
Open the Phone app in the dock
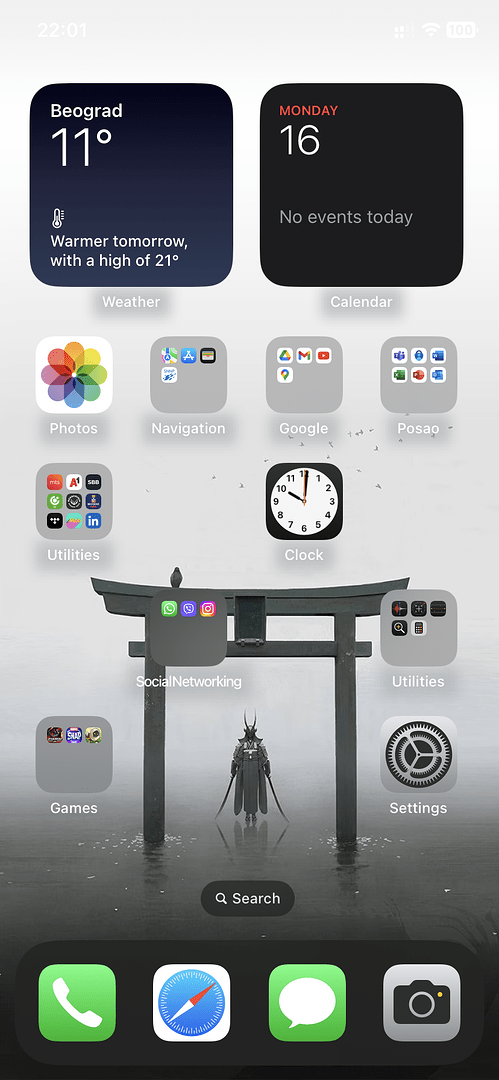[77, 1003]
